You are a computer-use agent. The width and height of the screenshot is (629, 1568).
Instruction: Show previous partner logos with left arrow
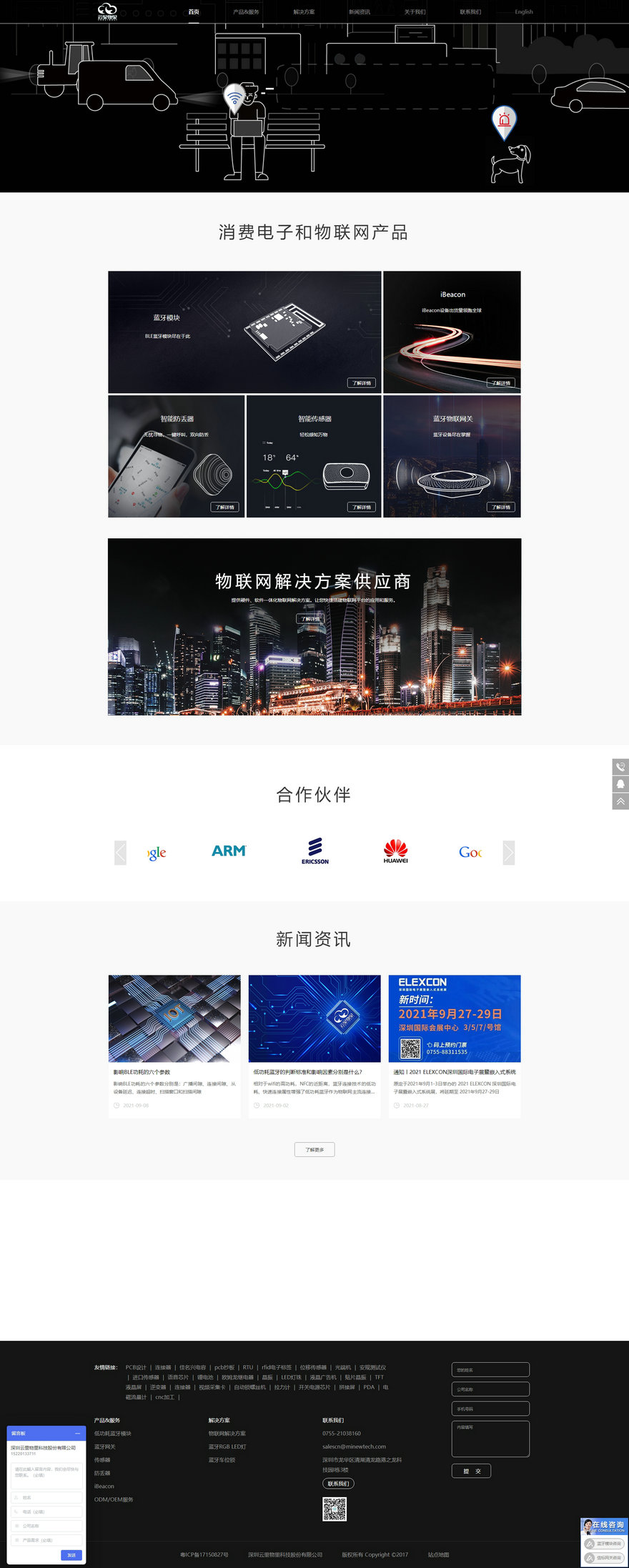(120, 852)
